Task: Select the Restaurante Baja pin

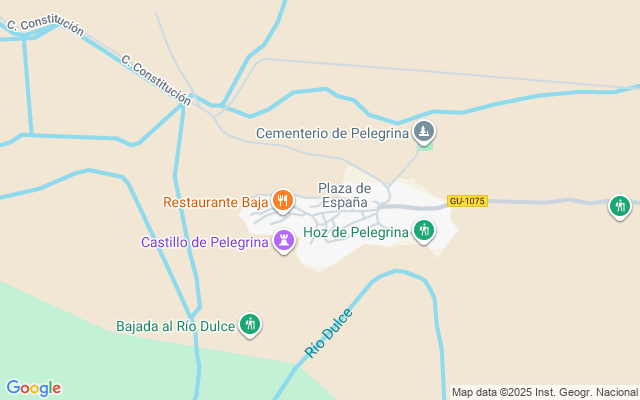Action: tap(283, 201)
